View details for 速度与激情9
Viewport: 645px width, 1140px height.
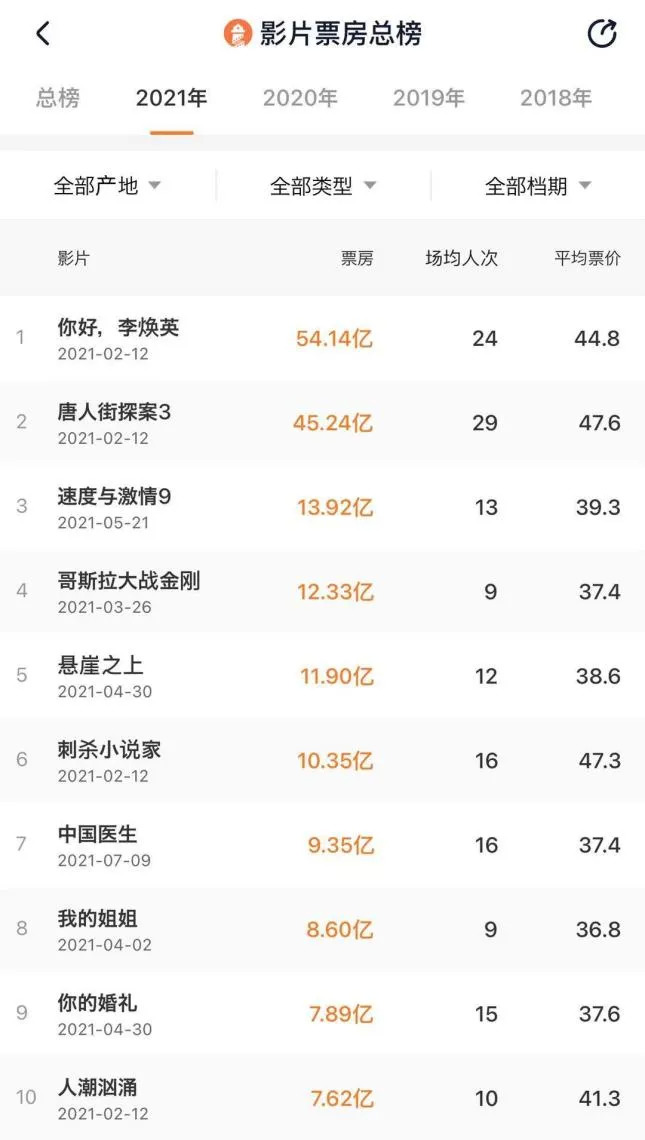pyautogui.click(x=115, y=507)
